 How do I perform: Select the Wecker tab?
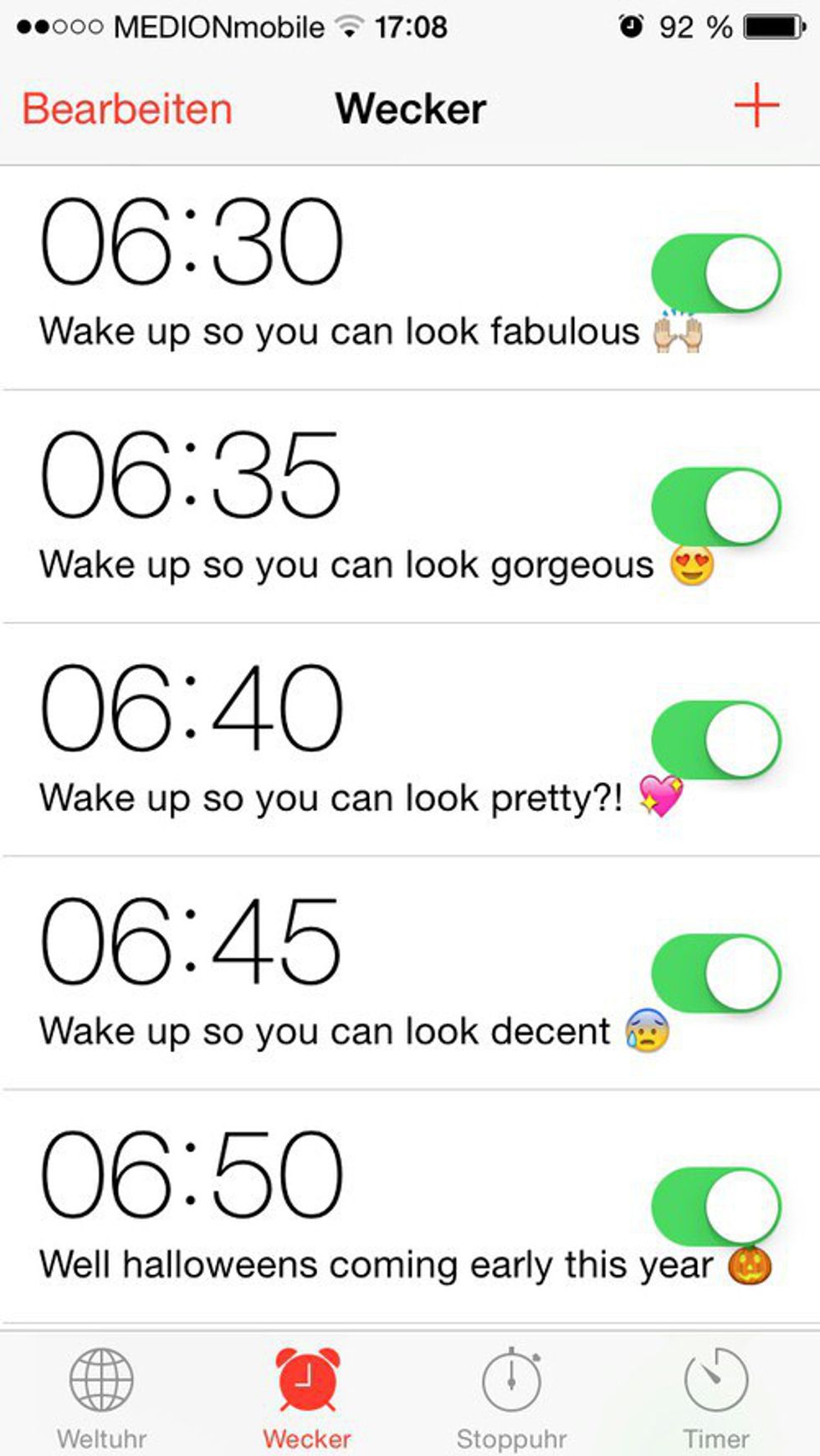pos(307,1397)
